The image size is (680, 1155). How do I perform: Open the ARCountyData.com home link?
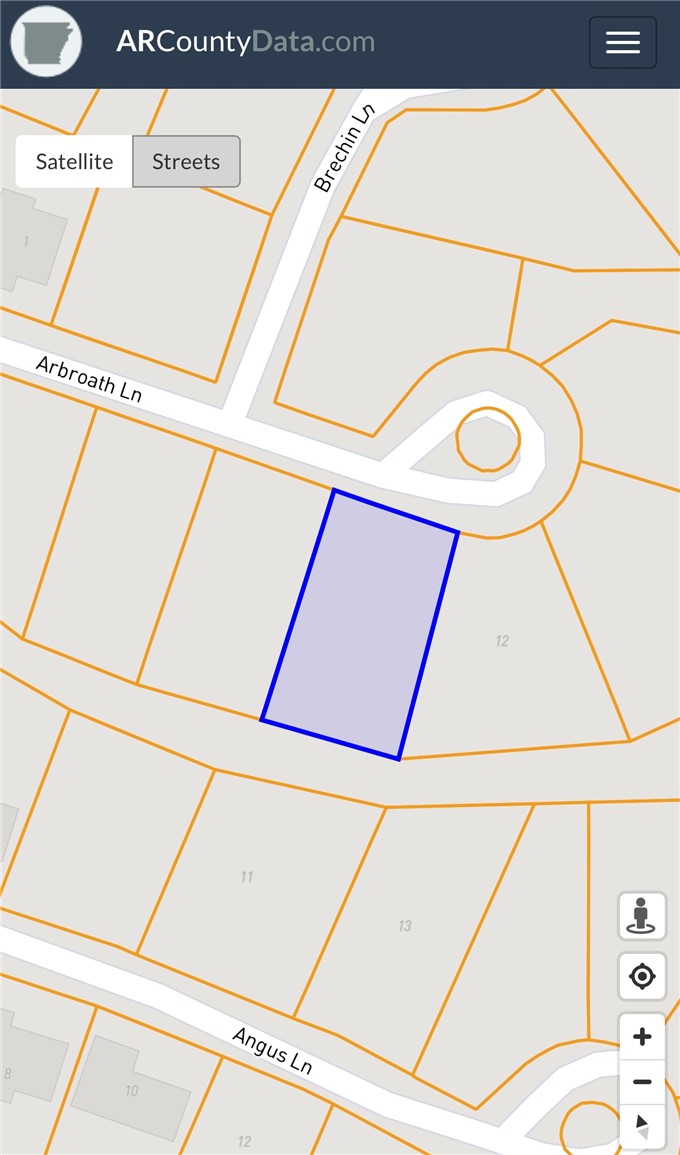point(245,42)
